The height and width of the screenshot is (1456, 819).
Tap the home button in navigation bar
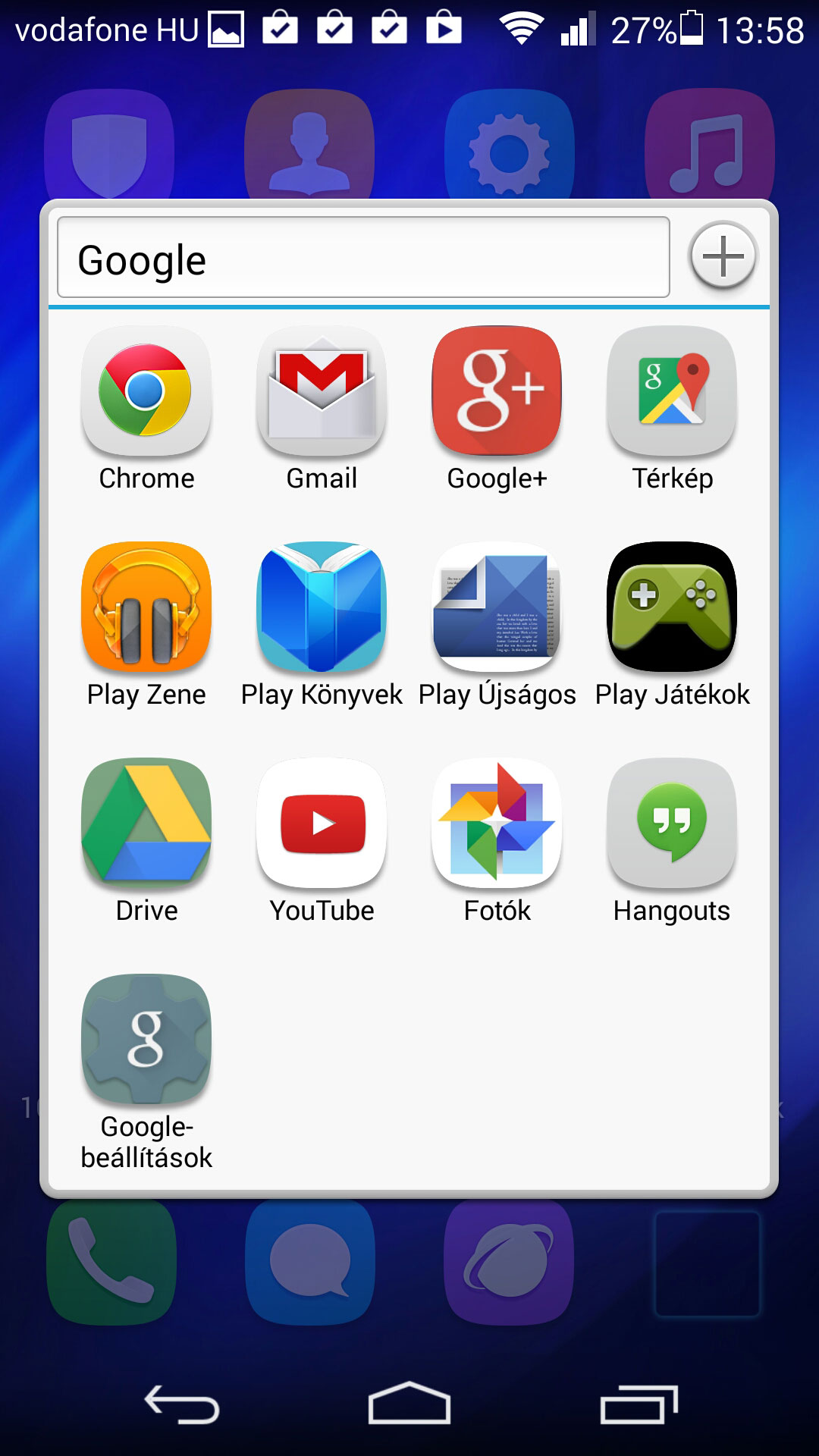pyautogui.click(x=409, y=1403)
